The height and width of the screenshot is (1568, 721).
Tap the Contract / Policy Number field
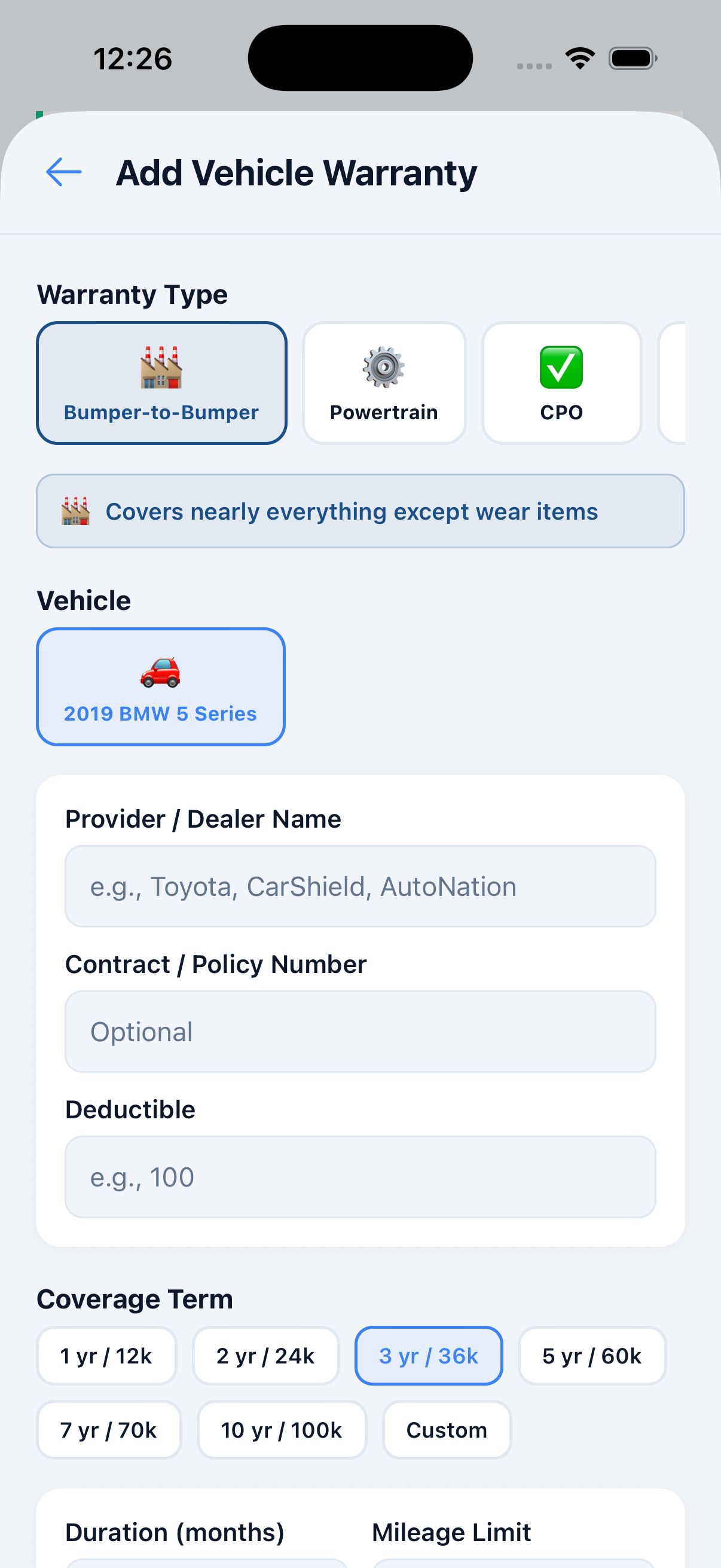pos(360,1032)
